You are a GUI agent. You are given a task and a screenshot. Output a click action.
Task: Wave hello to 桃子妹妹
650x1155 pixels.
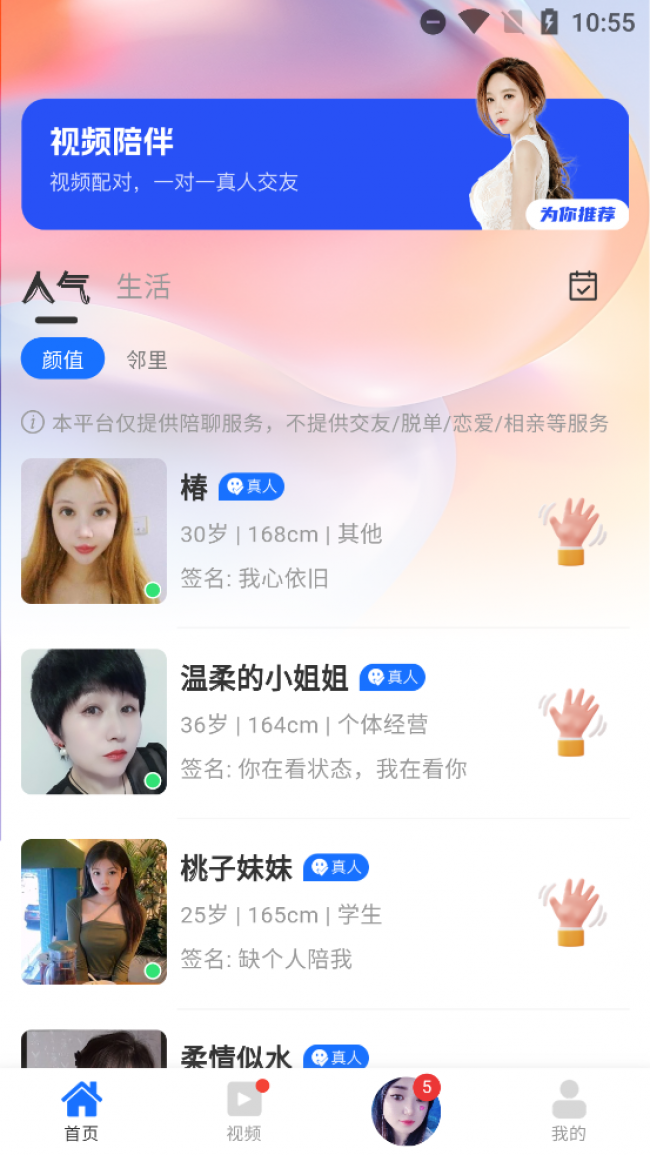[x=572, y=912]
